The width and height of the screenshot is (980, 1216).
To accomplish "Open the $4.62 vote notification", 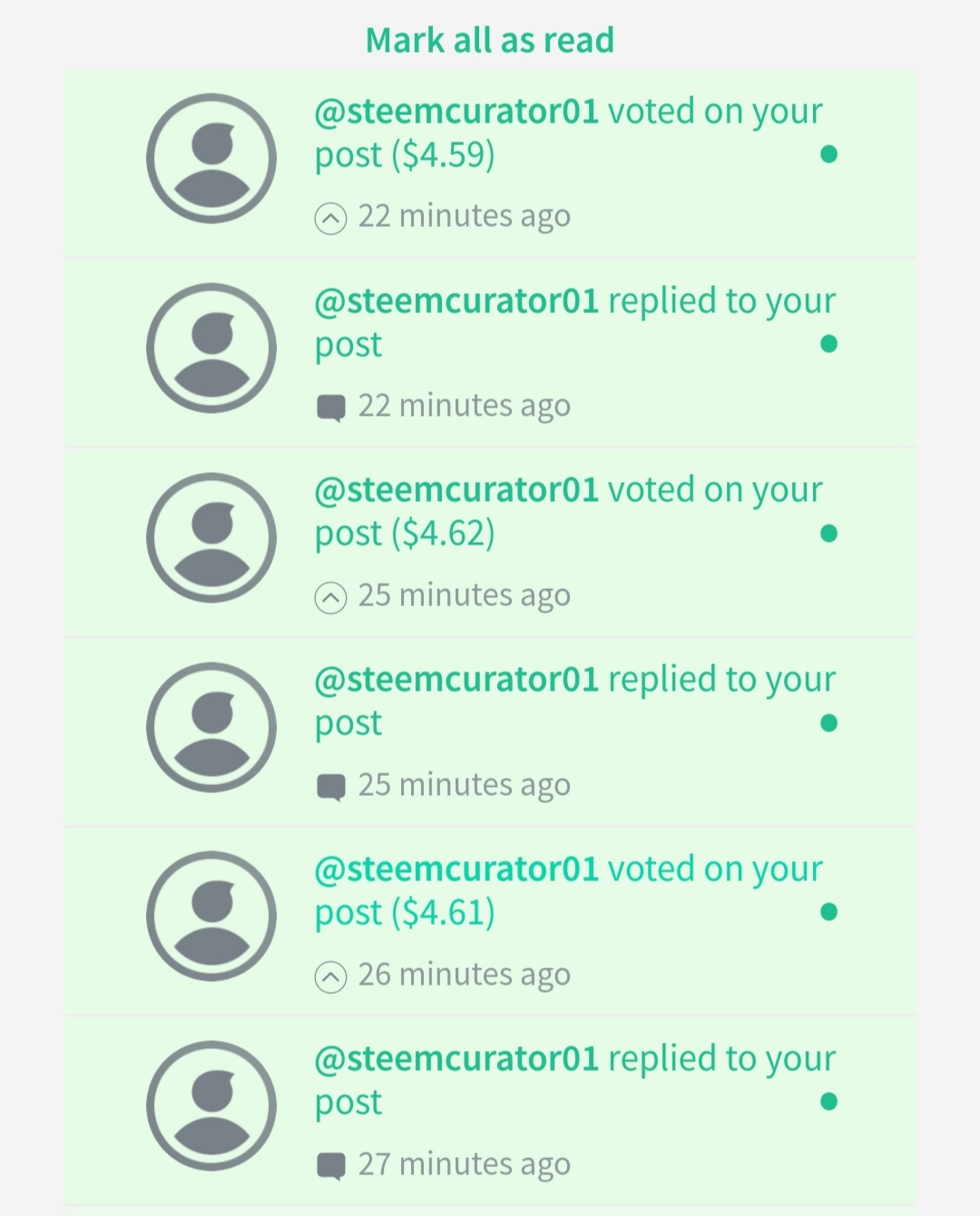I will tap(567, 512).
